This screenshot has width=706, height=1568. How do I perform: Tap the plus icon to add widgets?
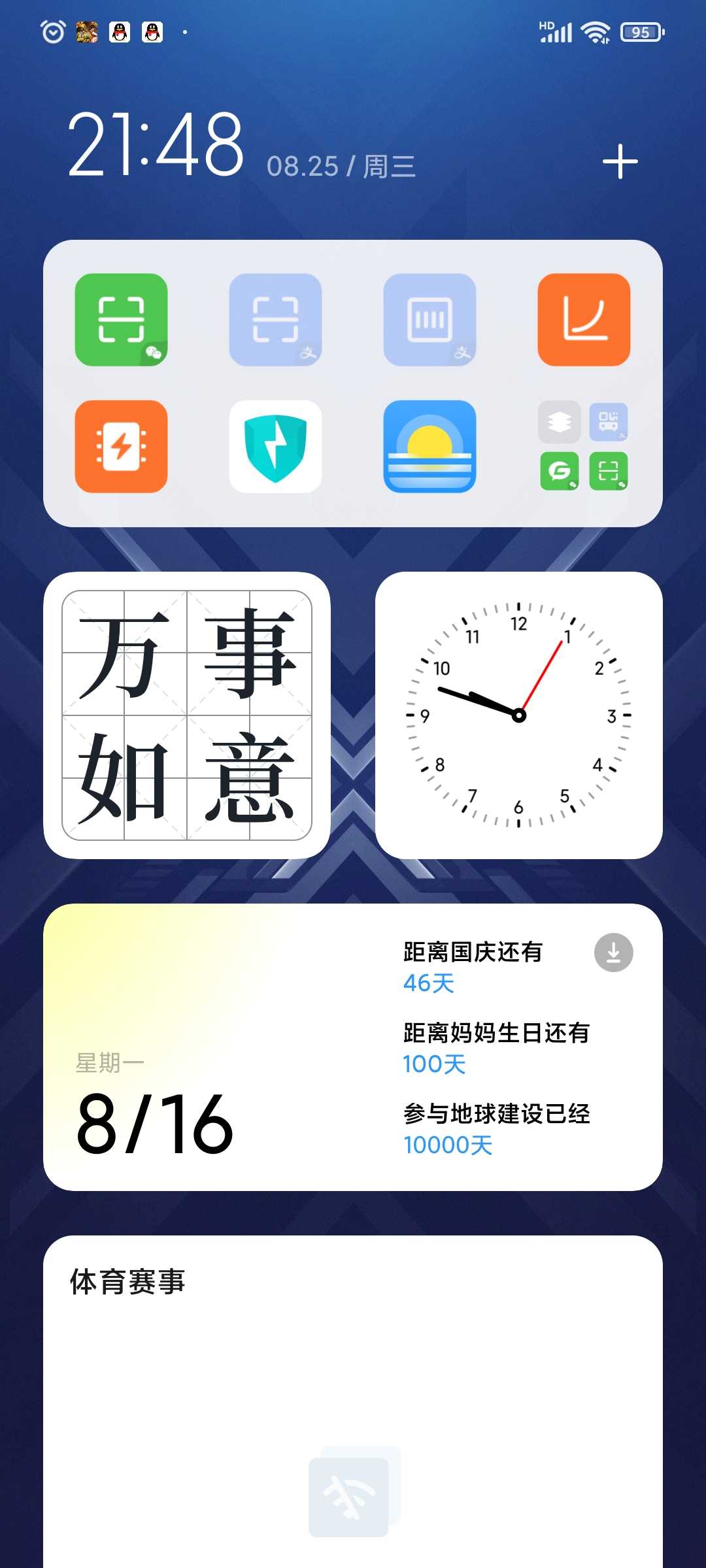(x=620, y=161)
